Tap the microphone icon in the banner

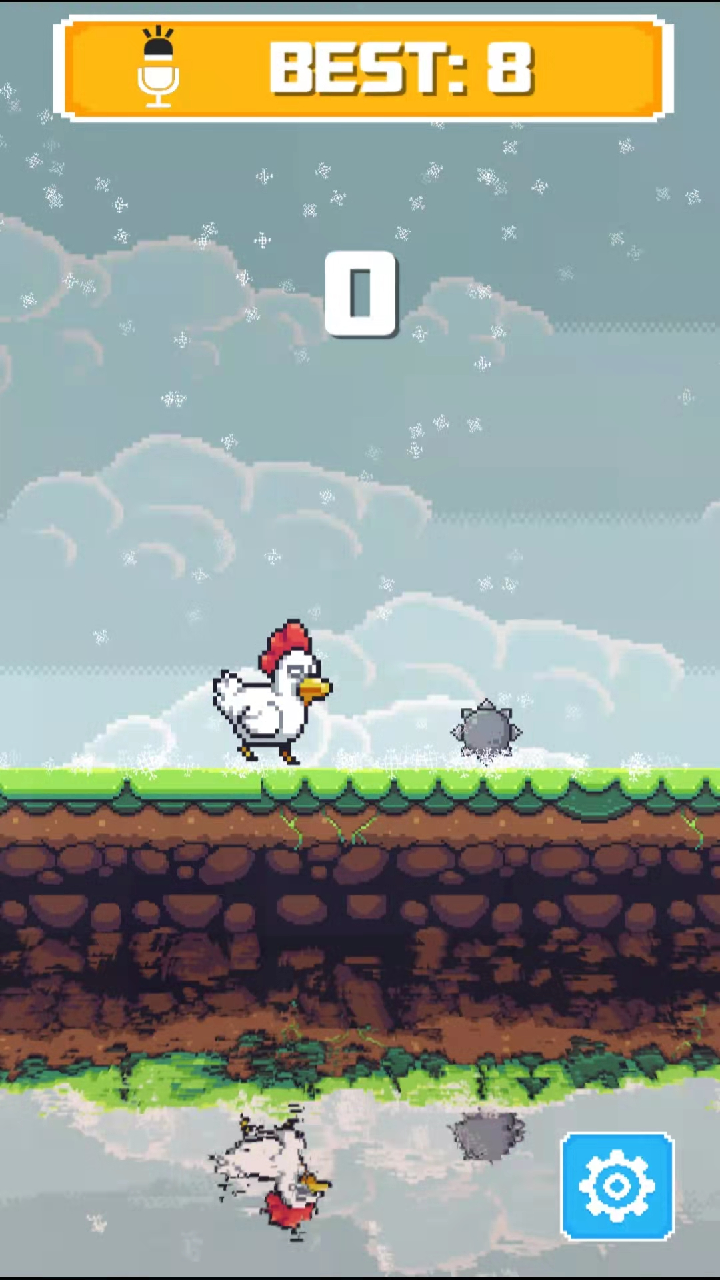158,69
